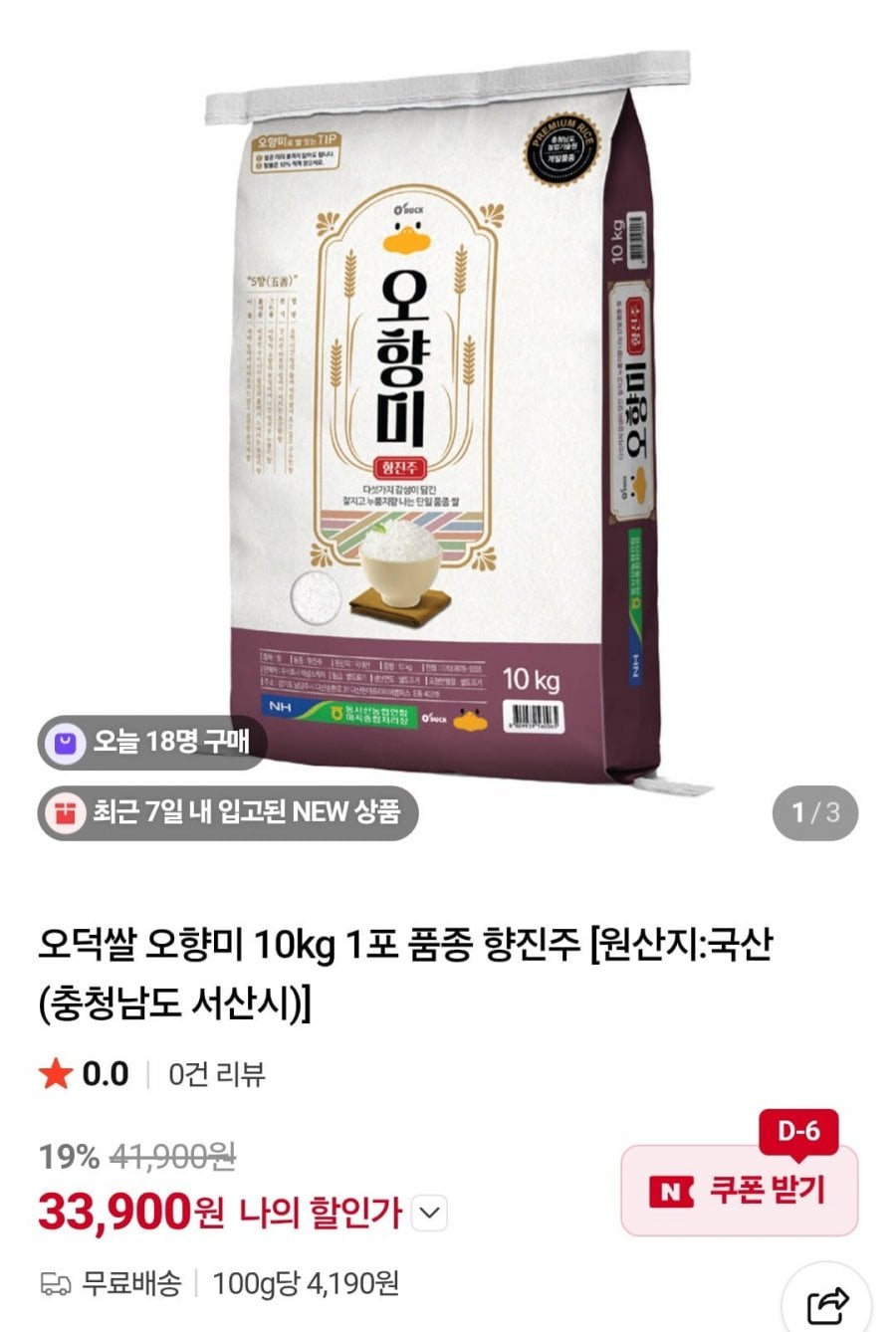Open the 0건 리뷰 reviews link

pyautogui.click(x=216, y=1074)
